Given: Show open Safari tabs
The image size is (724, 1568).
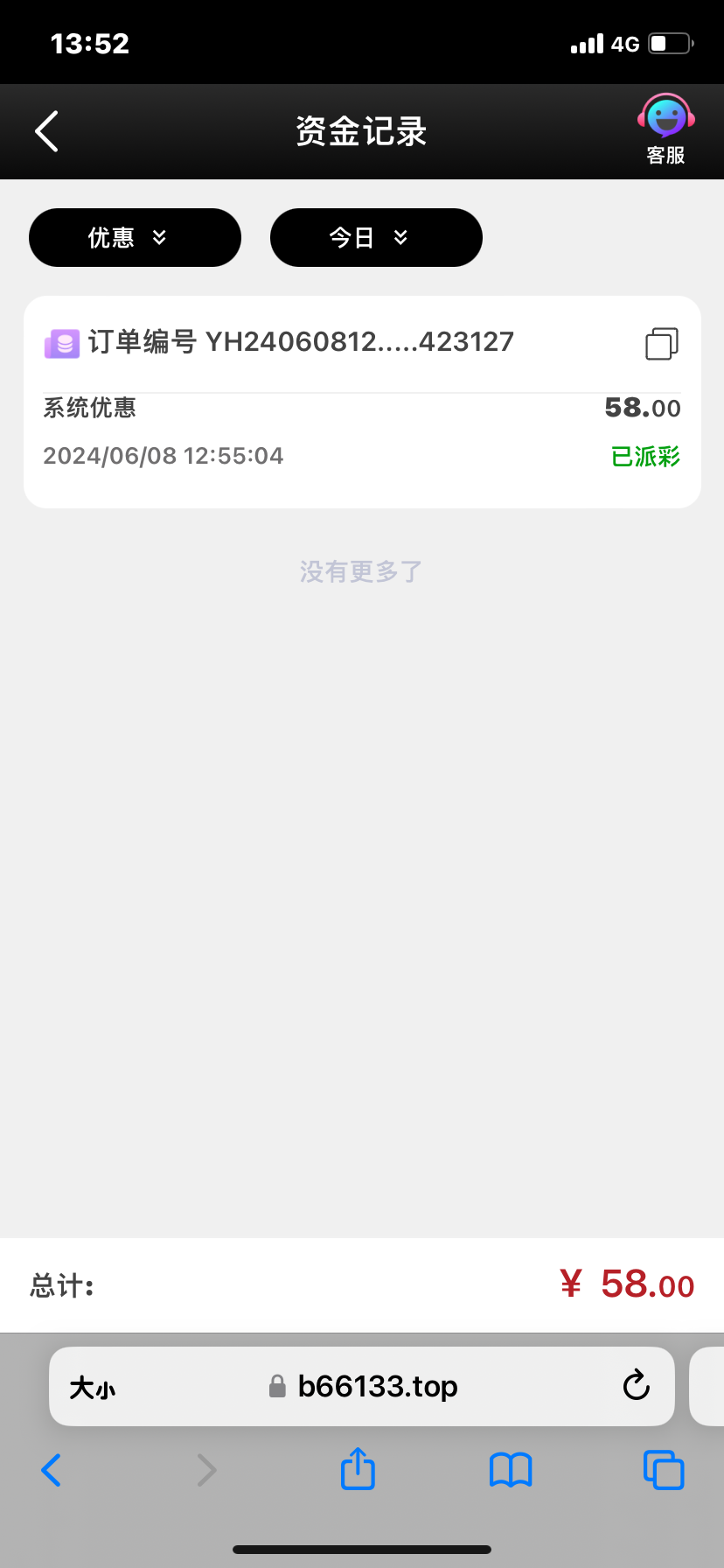Looking at the screenshot, I should (x=664, y=1470).
